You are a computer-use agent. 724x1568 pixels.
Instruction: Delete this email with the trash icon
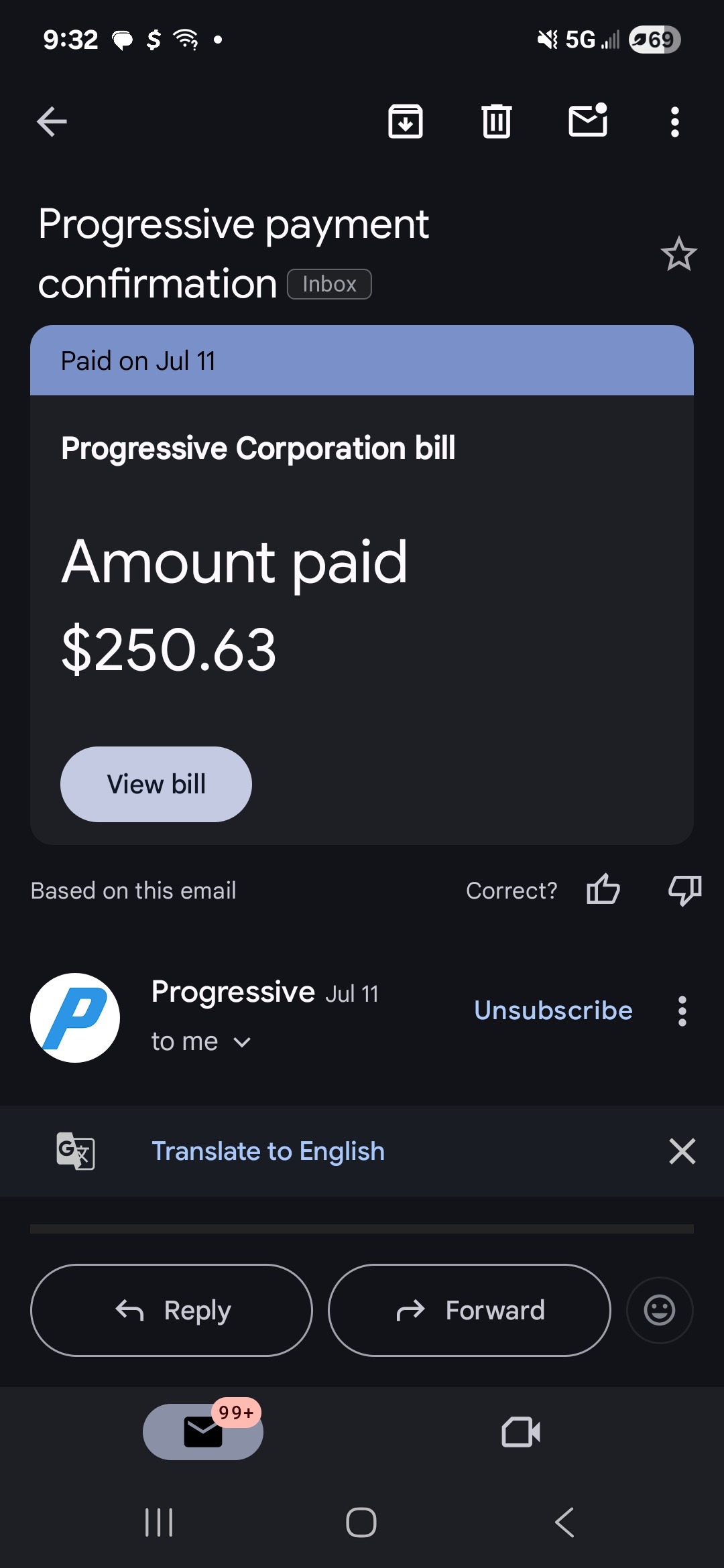pos(497,122)
